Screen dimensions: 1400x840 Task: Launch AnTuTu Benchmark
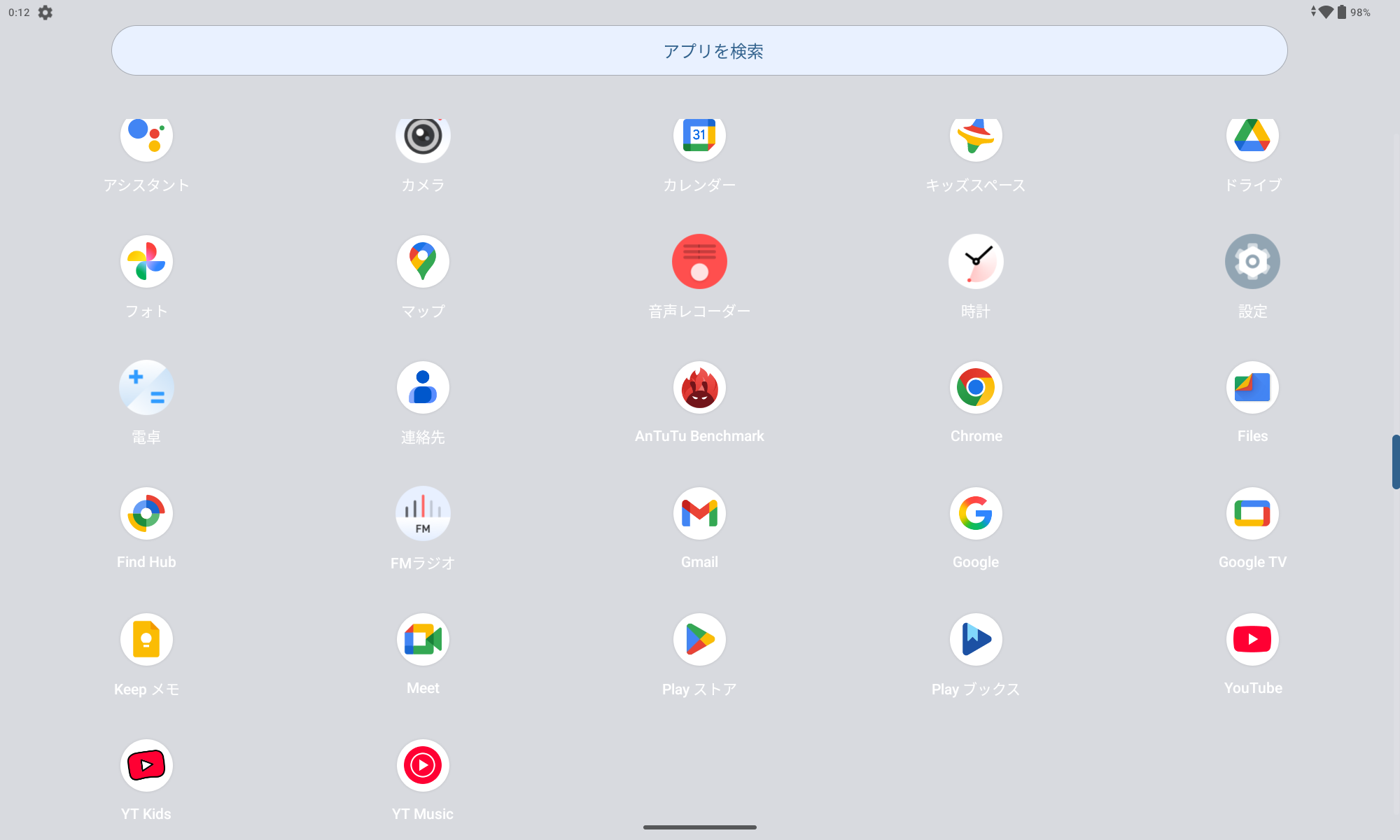coord(699,387)
